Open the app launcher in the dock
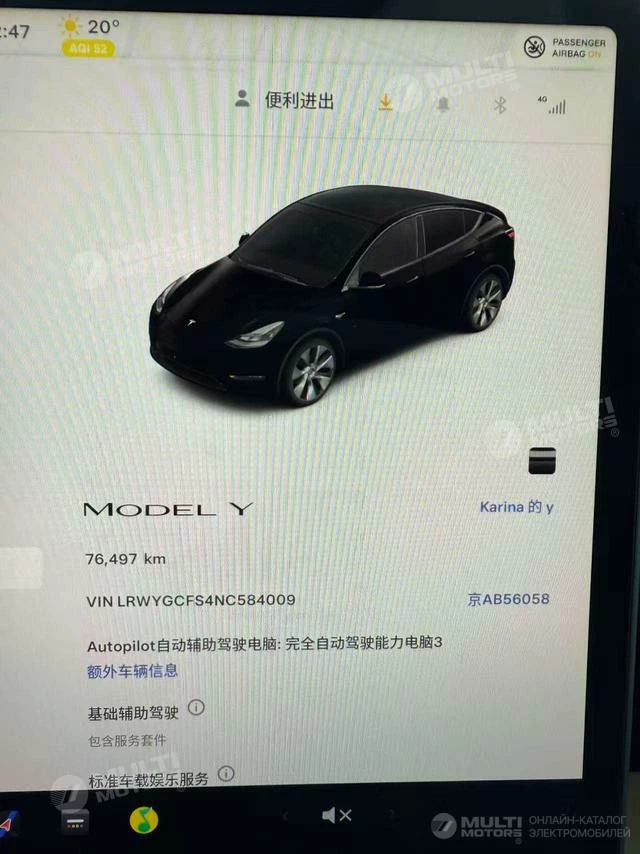 coord(76,821)
